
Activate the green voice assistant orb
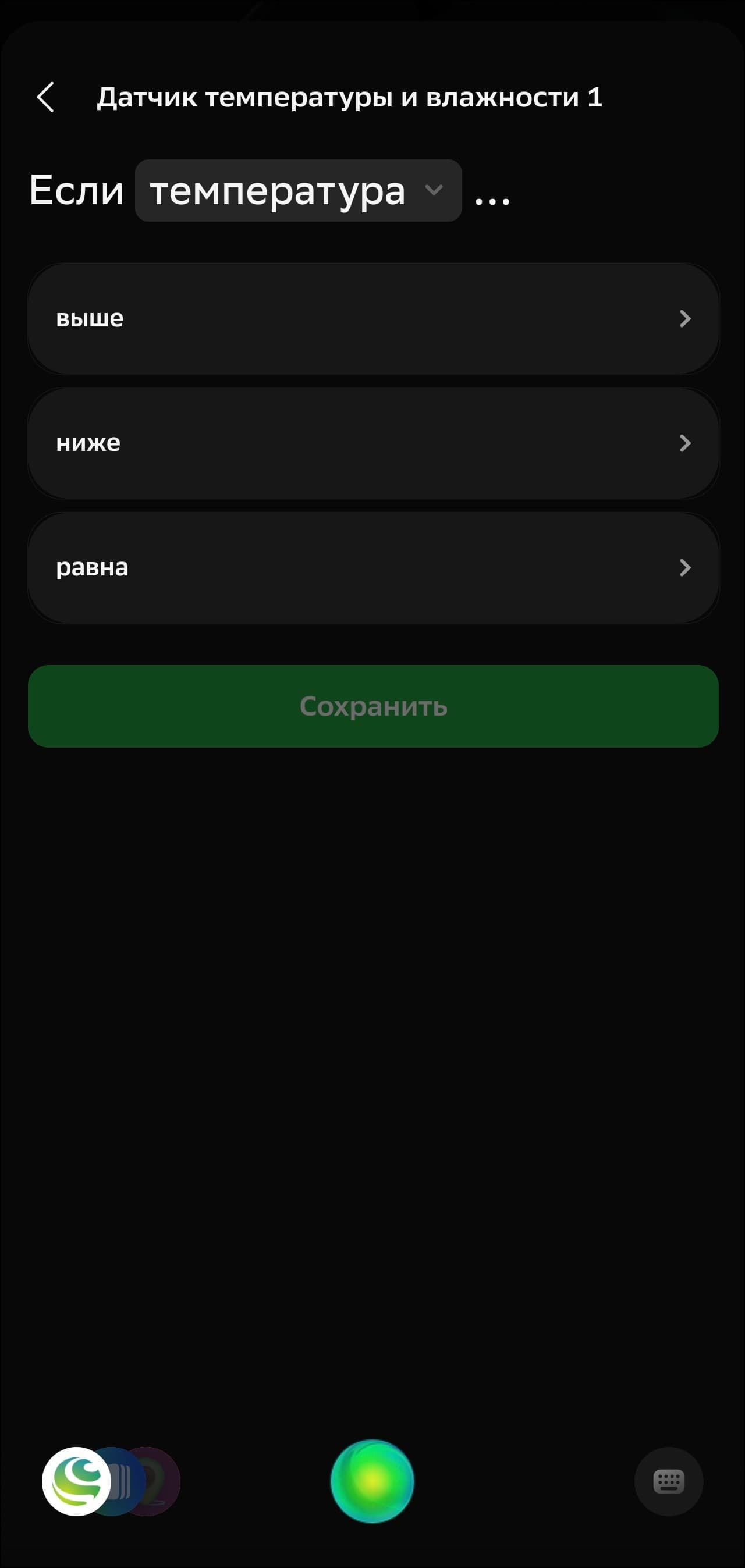[x=372, y=1481]
